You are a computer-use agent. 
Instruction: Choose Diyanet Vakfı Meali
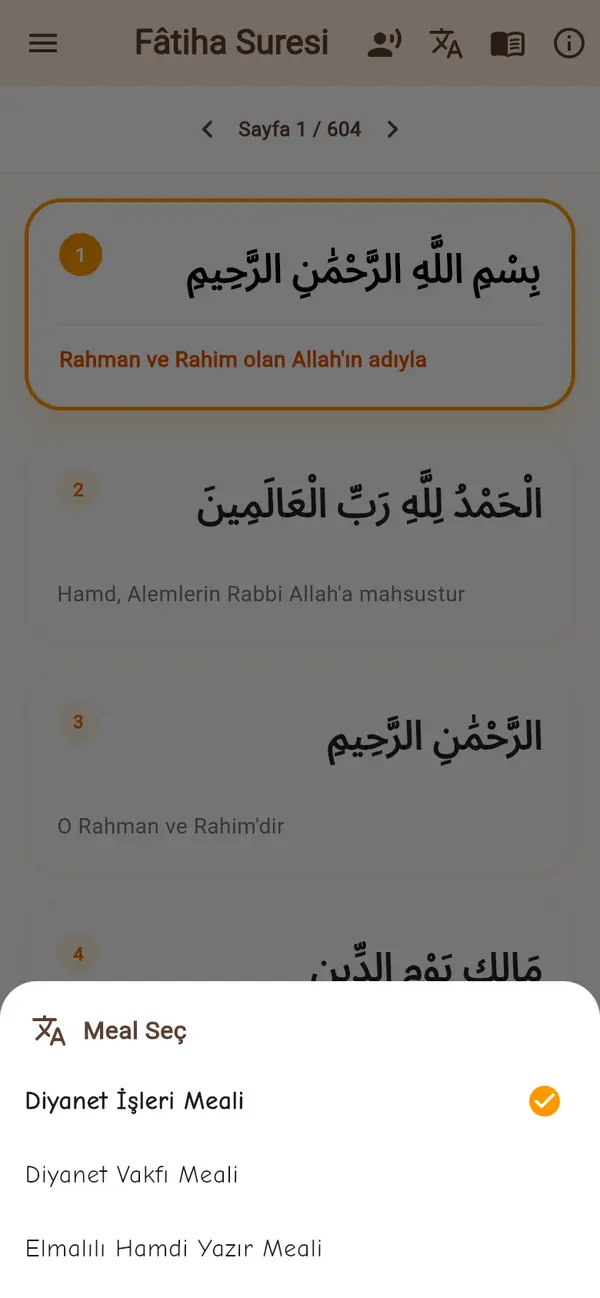(x=300, y=1175)
